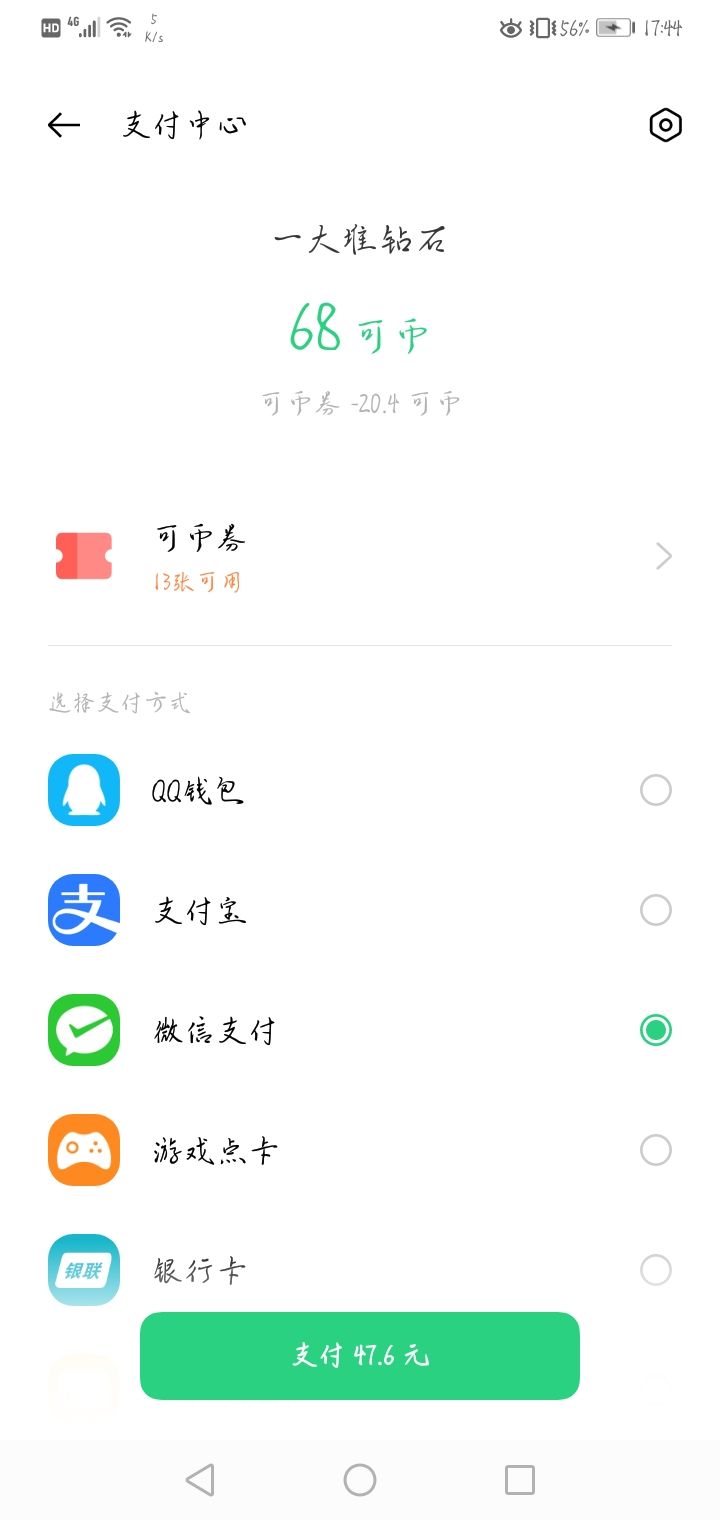This screenshot has width=720, height=1520.
Task: Select QQ钱包 as payment method
Action: (655, 791)
